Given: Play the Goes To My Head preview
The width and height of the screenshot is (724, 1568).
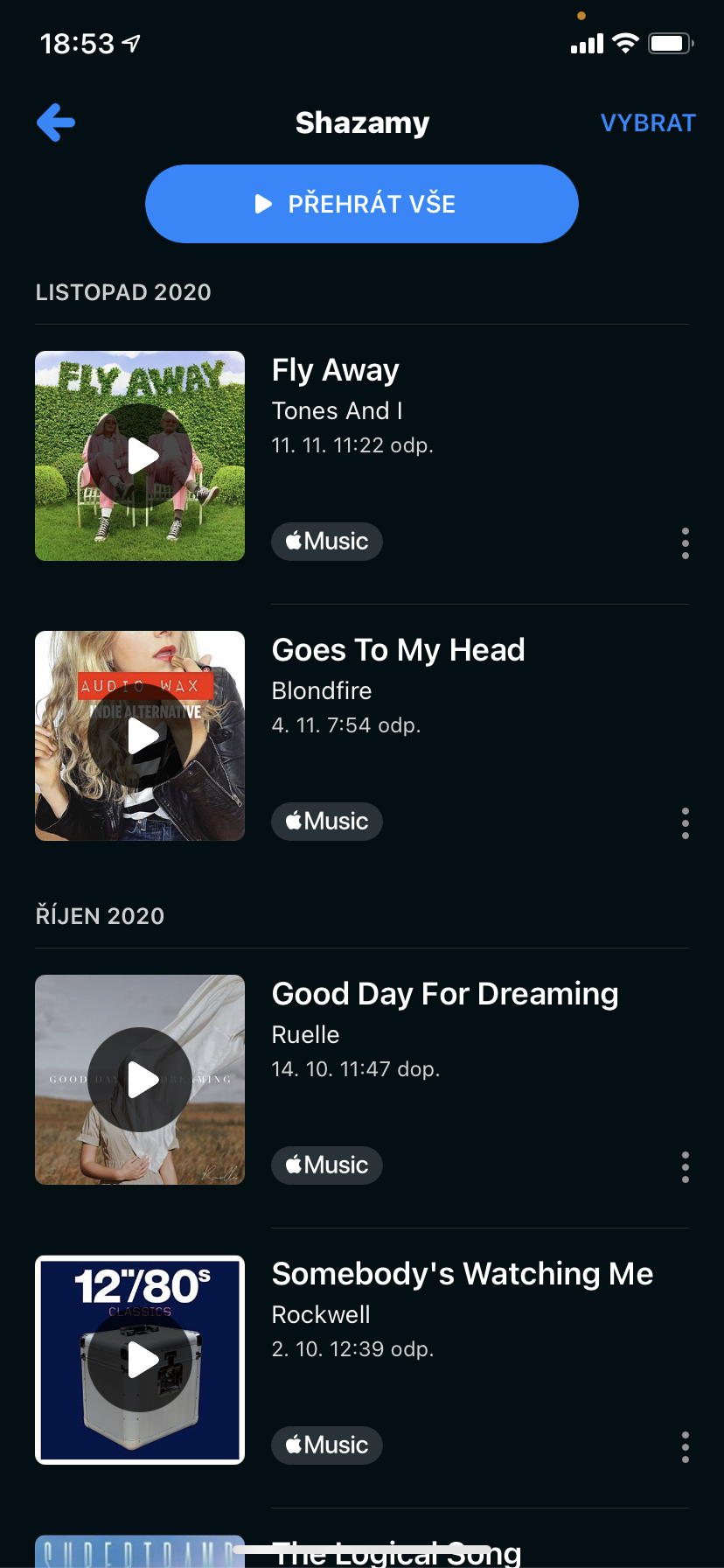Looking at the screenshot, I should click(140, 736).
